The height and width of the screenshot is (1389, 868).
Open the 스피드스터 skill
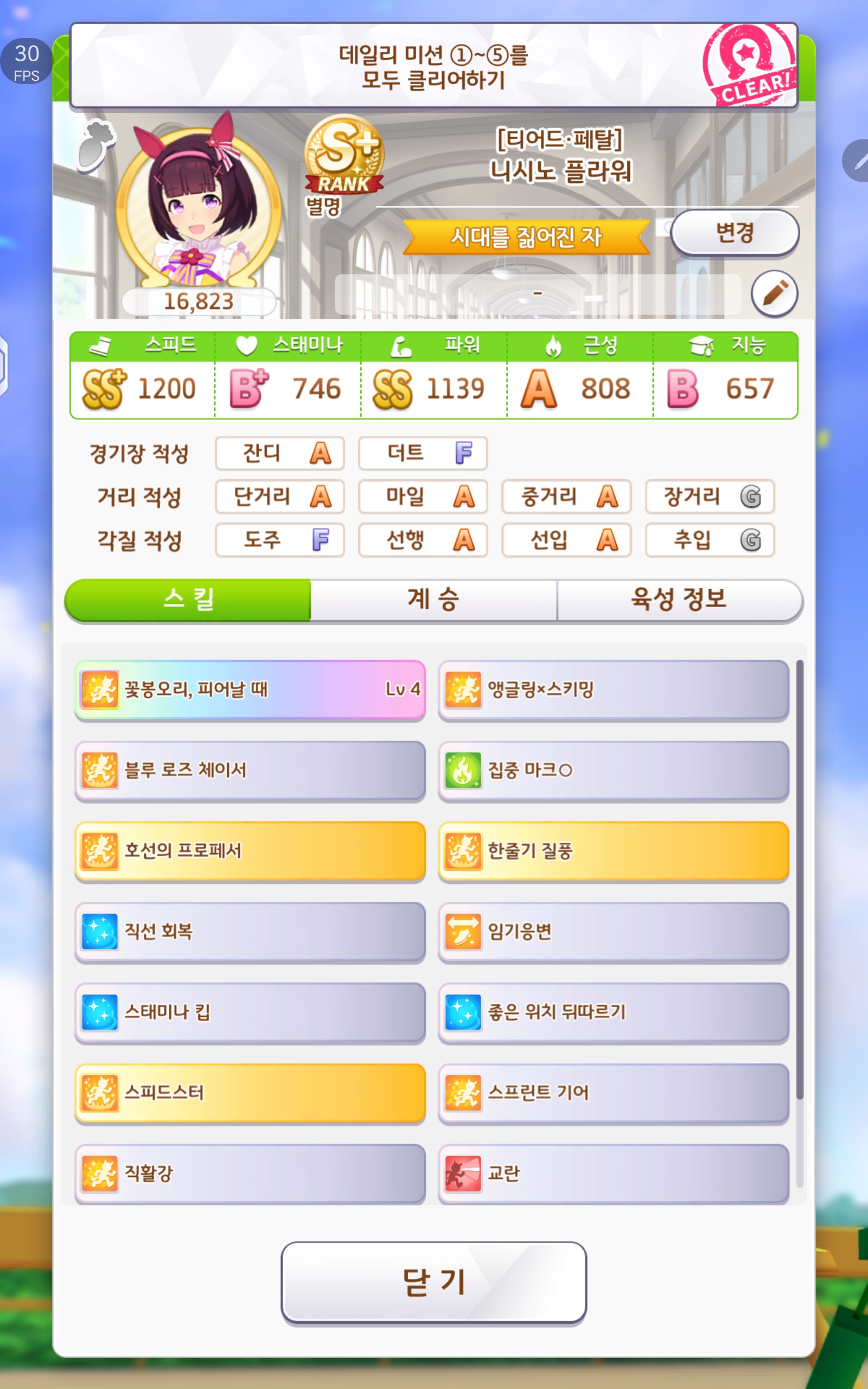coord(250,1093)
